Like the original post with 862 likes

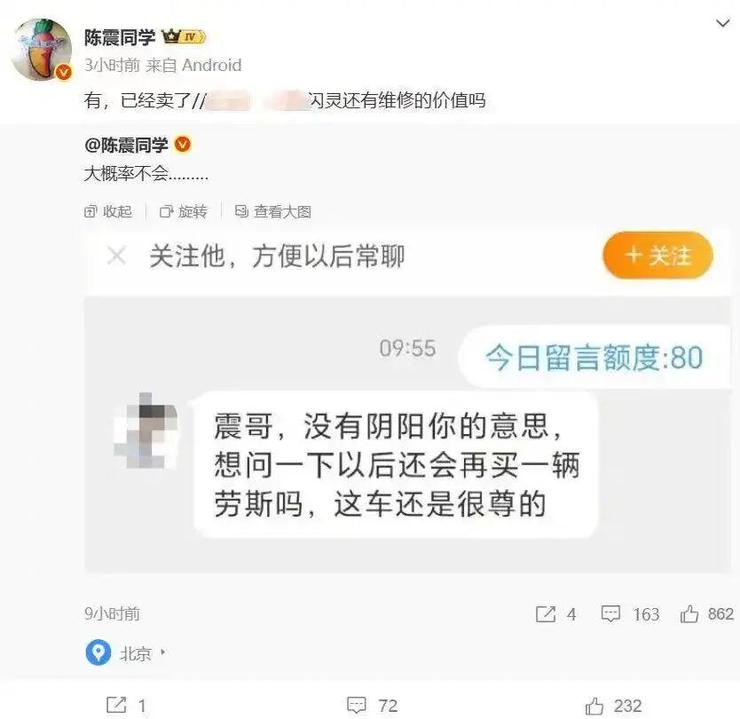coord(706,614)
